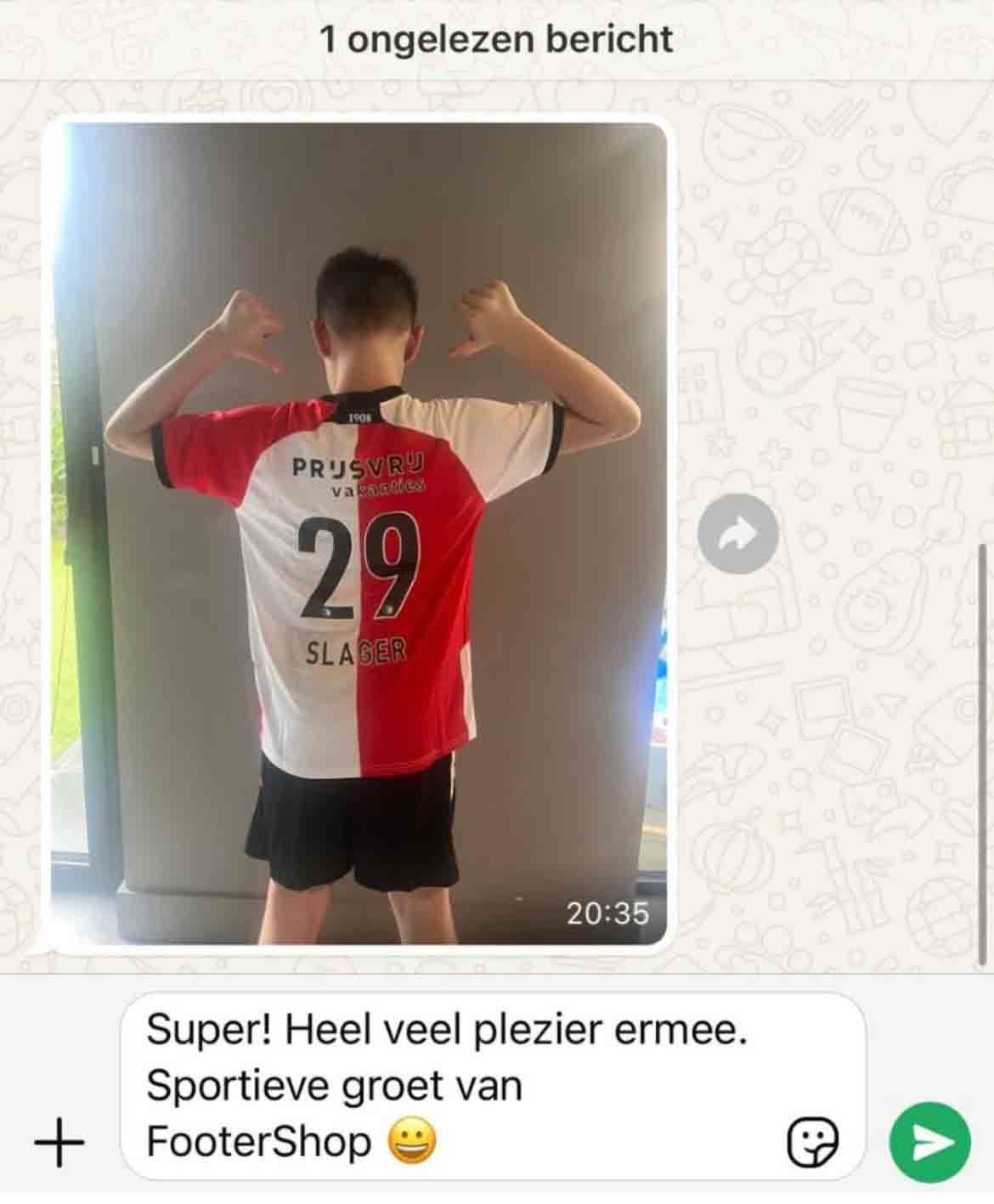Forward the photo with the arrow icon
Viewport: 994px width, 1204px height.
(x=737, y=534)
